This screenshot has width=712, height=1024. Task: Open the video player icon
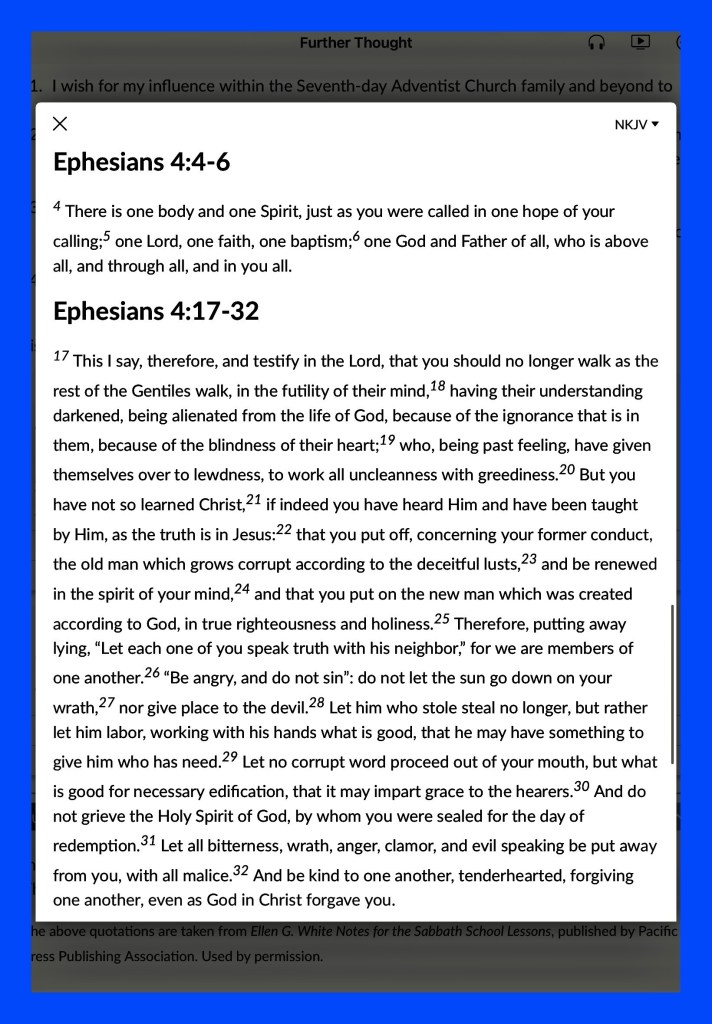(x=640, y=42)
